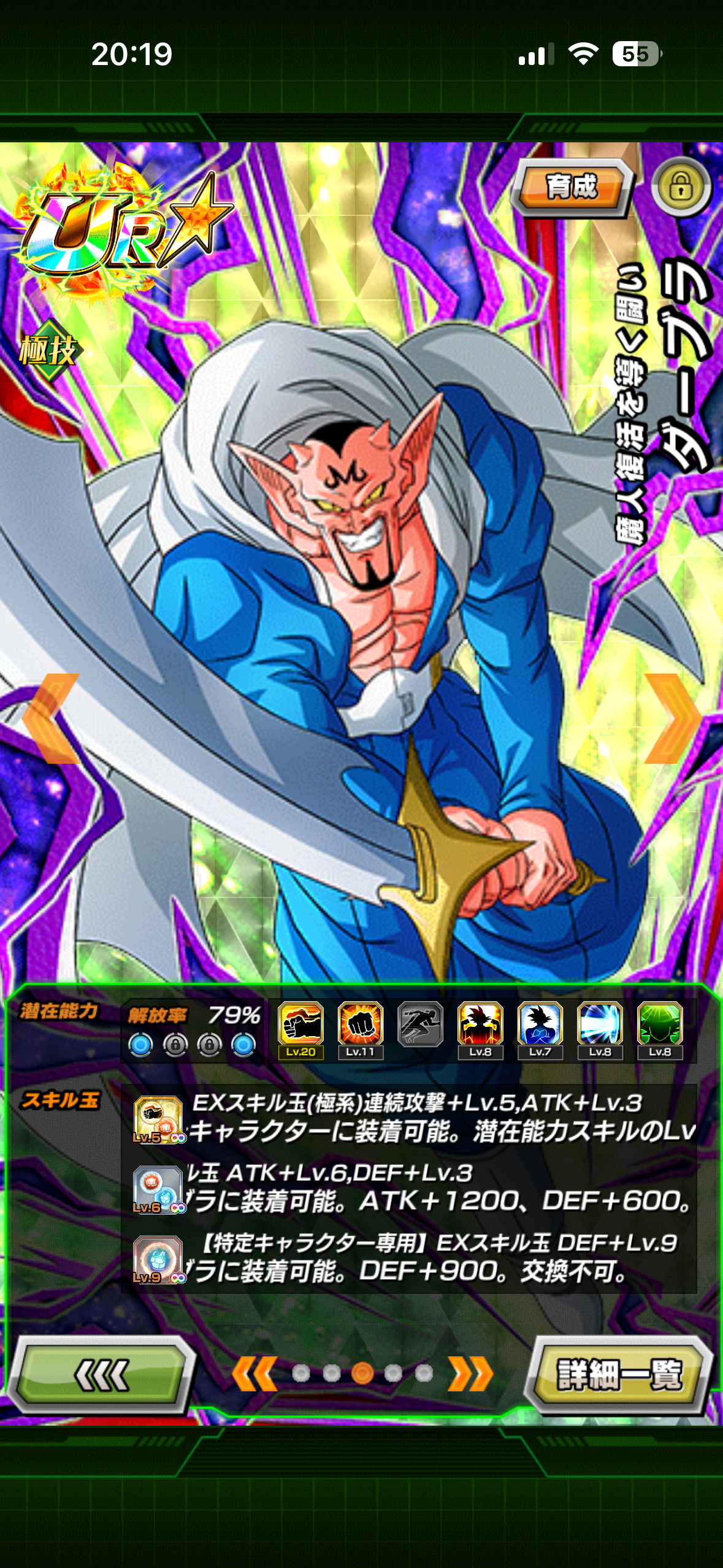Open the 詳細一覧 details list
The width and height of the screenshot is (723, 1568).
tap(619, 1374)
